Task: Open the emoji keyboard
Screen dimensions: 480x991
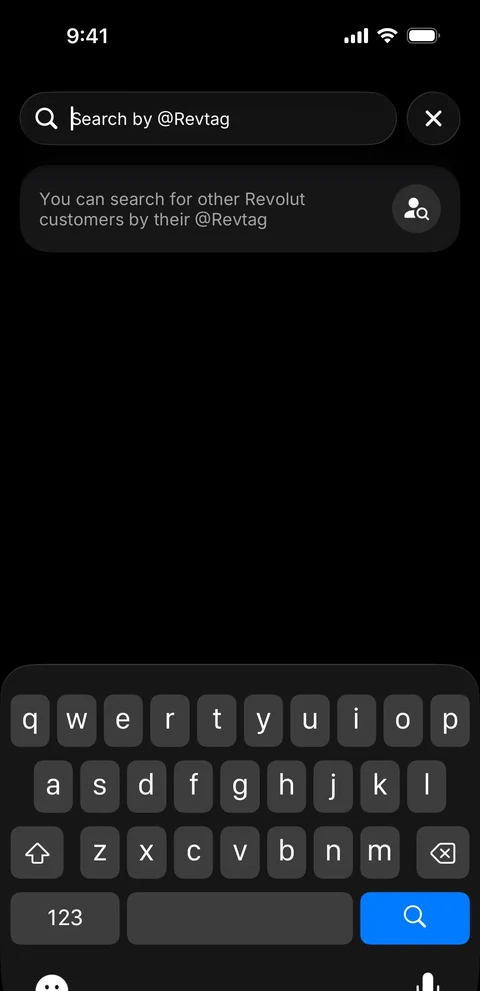Action: pyautogui.click(x=52, y=982)
